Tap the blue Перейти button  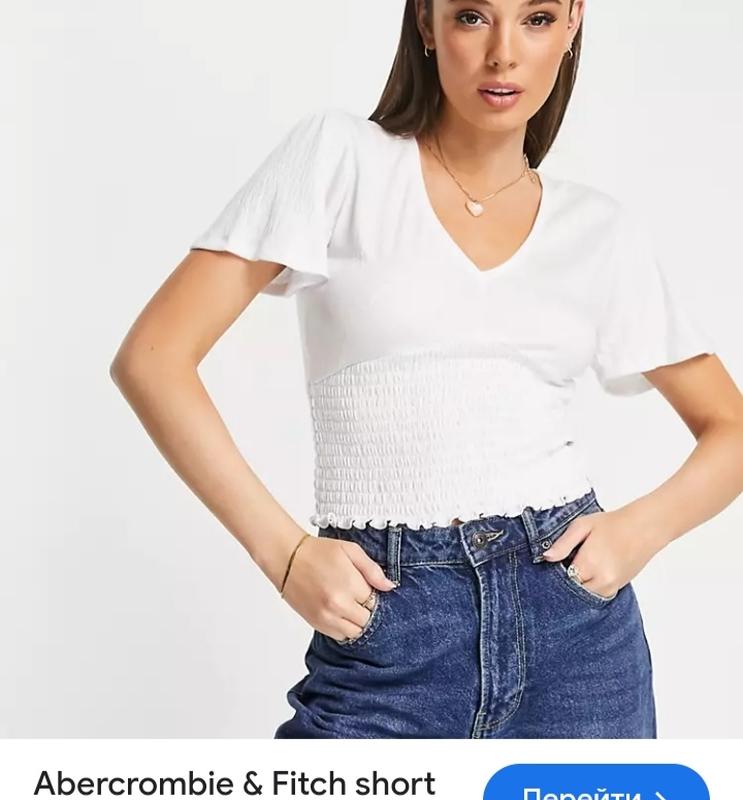[x=596, y=786]
